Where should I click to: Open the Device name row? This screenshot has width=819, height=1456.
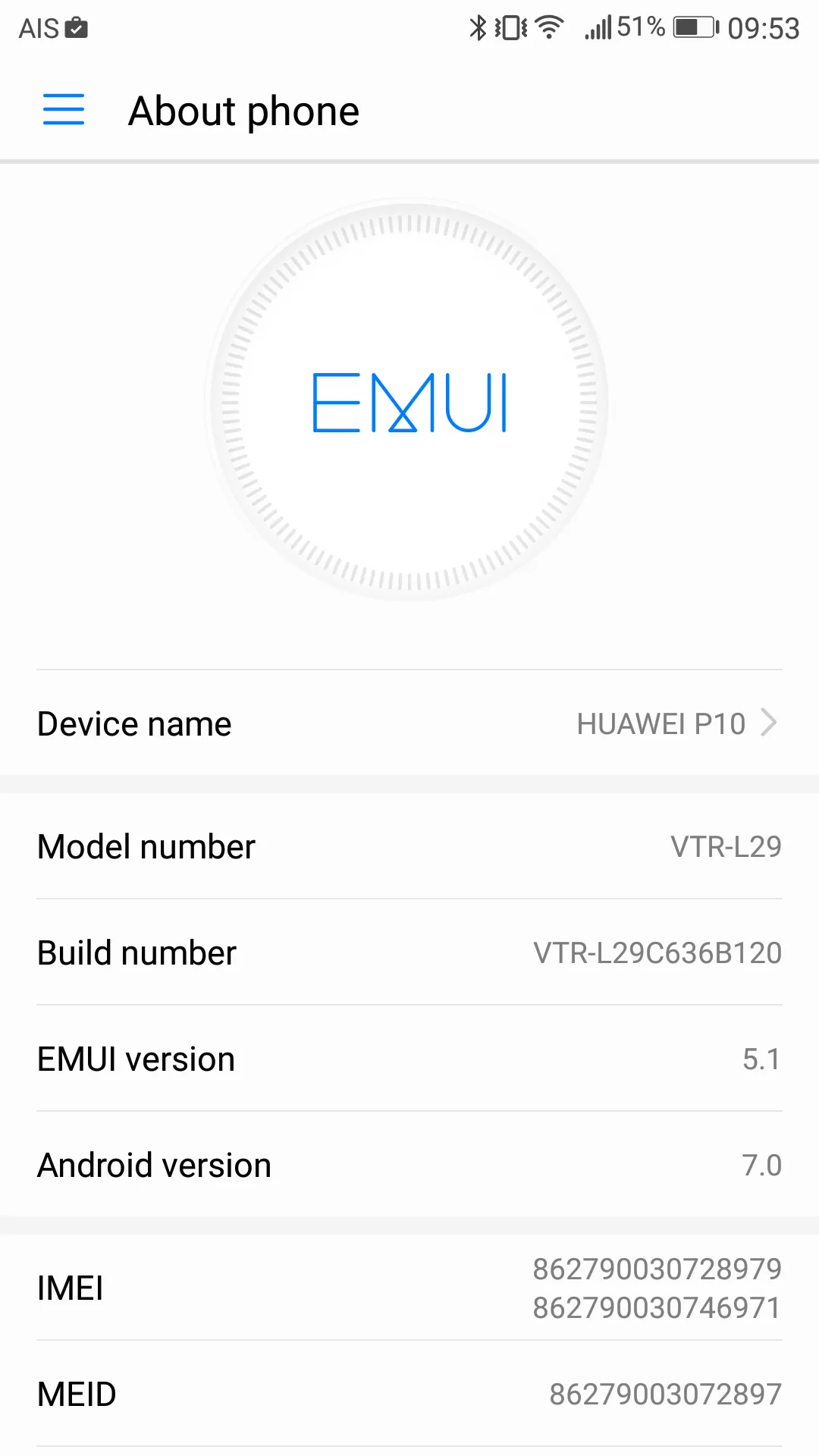pos(409,723)
